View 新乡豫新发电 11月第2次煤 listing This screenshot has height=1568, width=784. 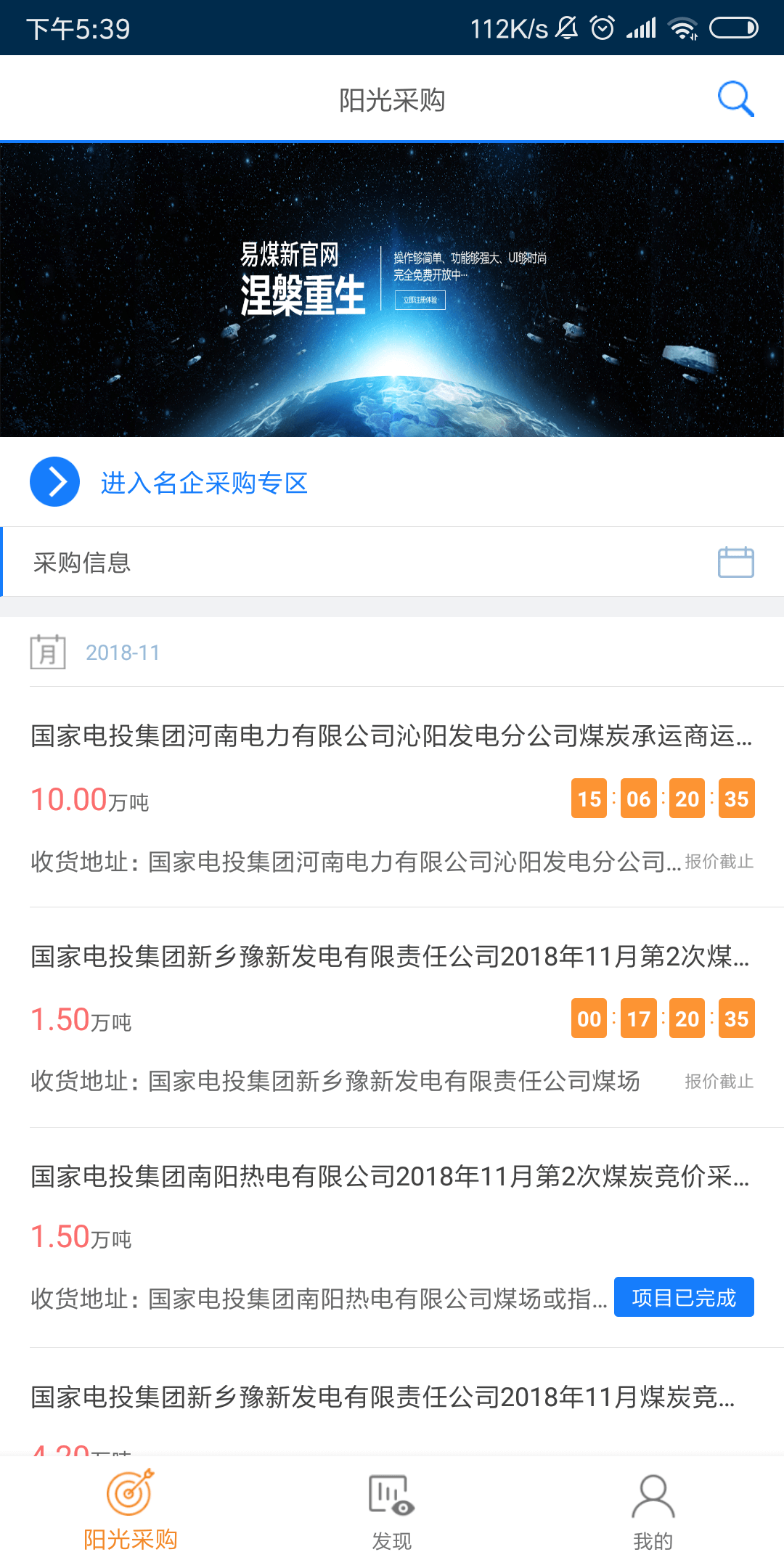tap(389, 957)
